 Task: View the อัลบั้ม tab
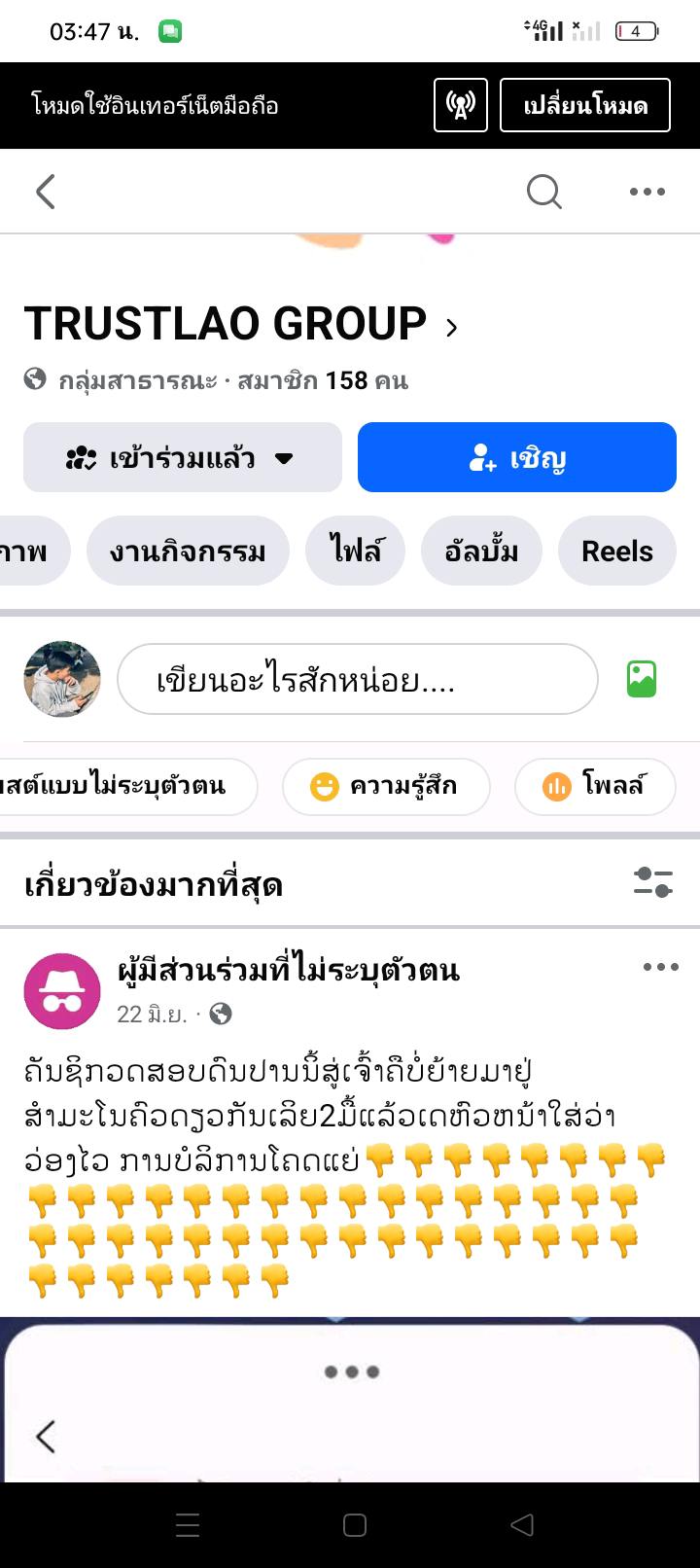[x=481, y=552]
